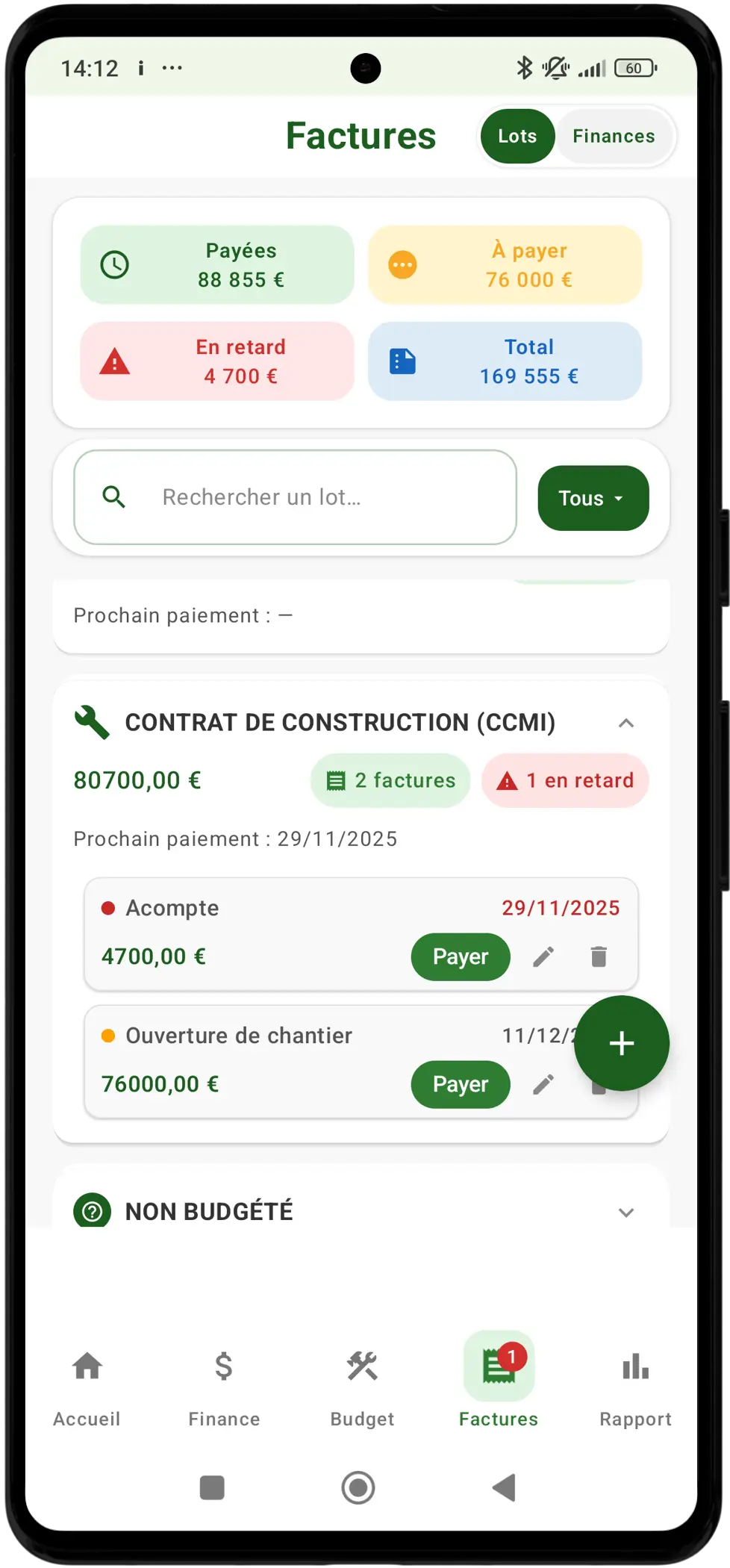Collapse the Contrat de Construction (CCMI) section
The image size is (730, 1568).
click(626, 722)
